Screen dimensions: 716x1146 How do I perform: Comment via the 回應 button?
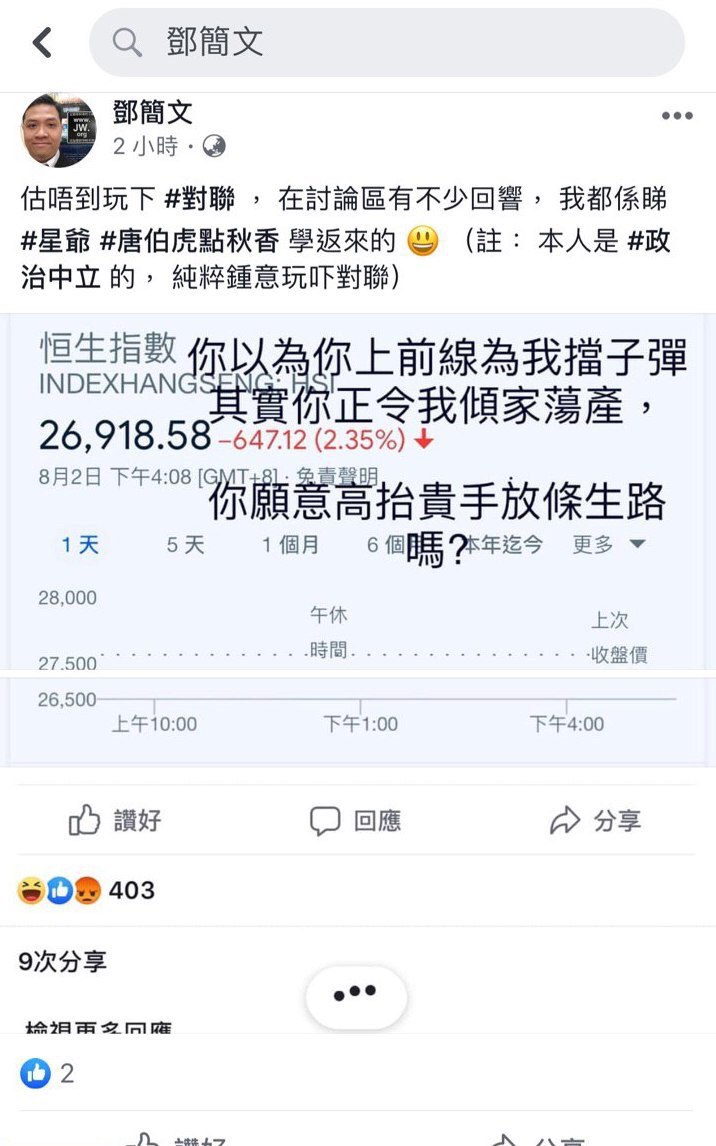point(355,821)
